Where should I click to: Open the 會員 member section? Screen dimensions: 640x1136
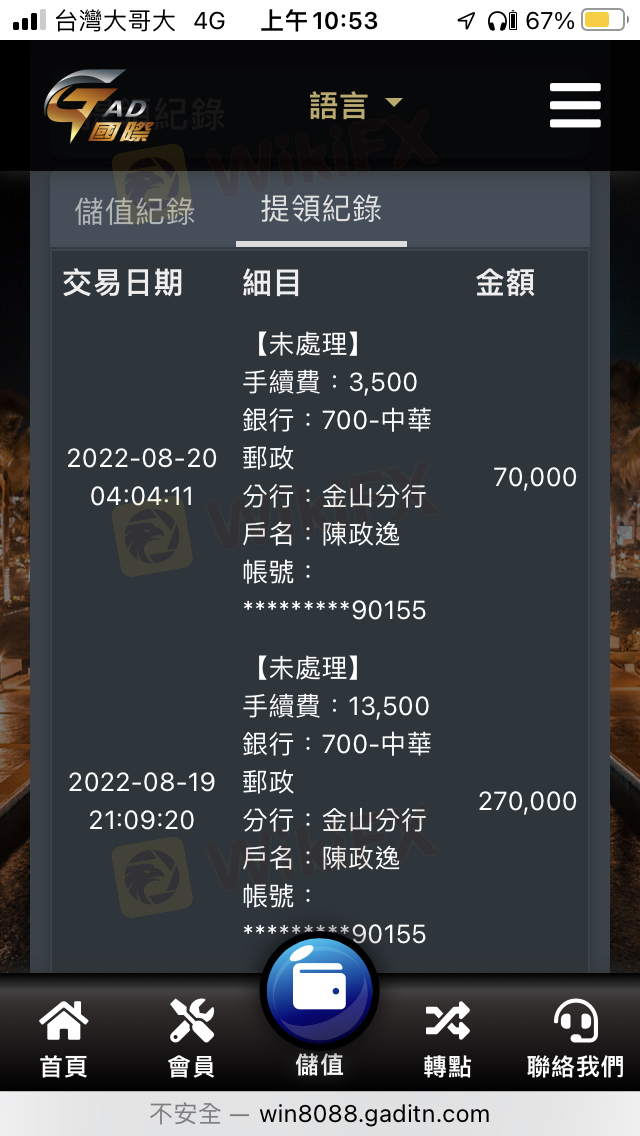[191, 1038]
